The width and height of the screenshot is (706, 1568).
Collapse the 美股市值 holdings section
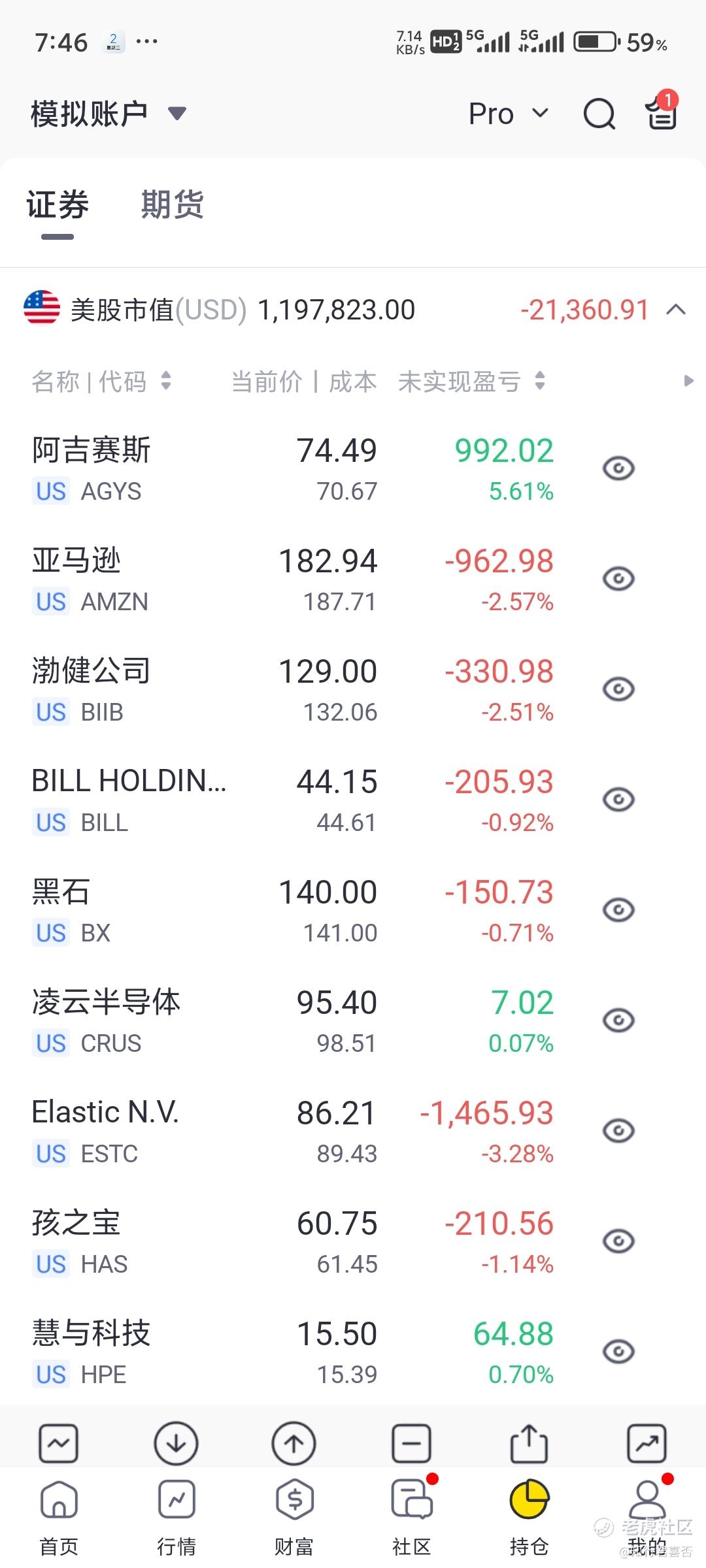tap(676, 310)
